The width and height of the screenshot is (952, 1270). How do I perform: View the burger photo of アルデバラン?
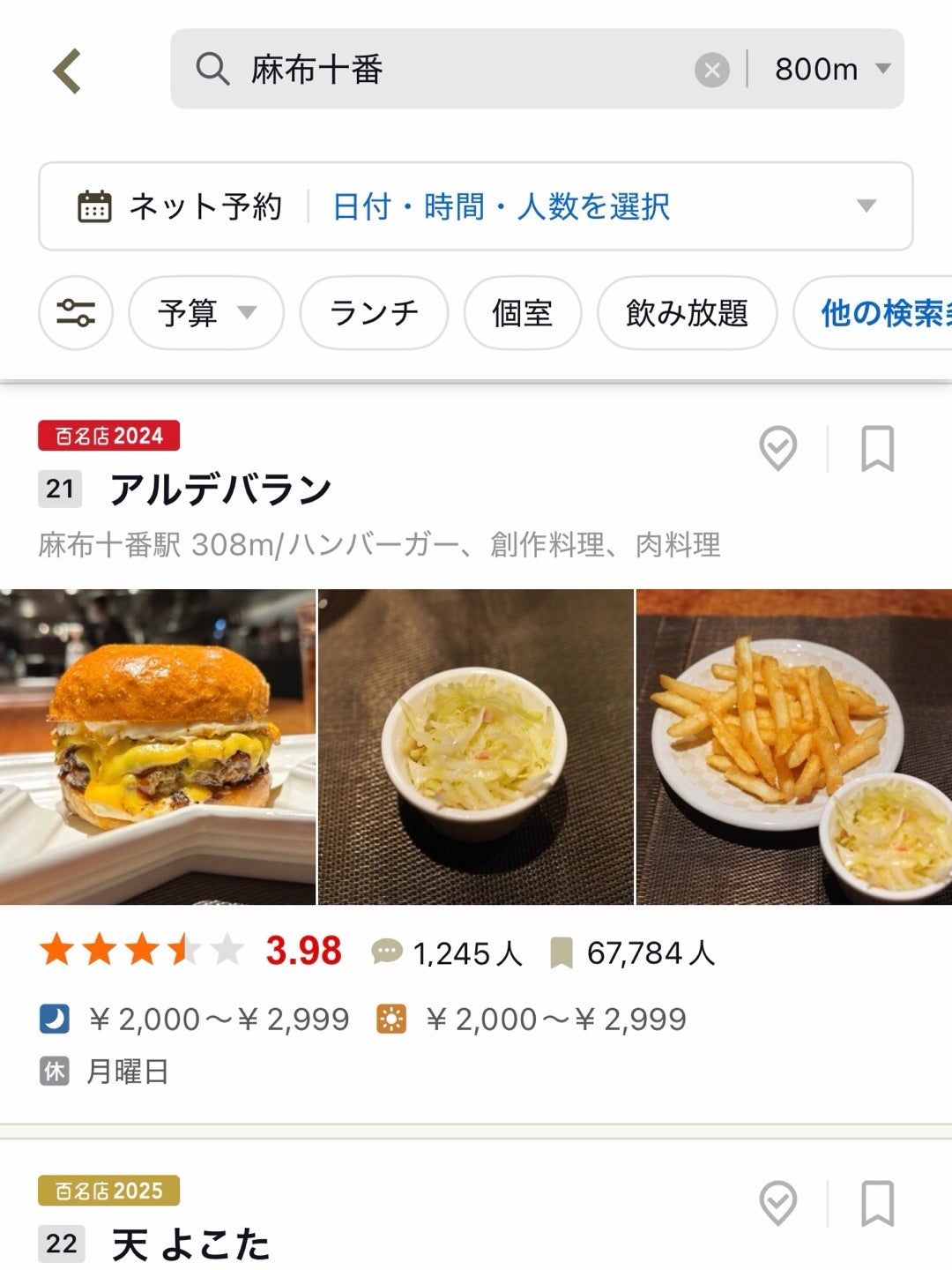tap(157, 747)
